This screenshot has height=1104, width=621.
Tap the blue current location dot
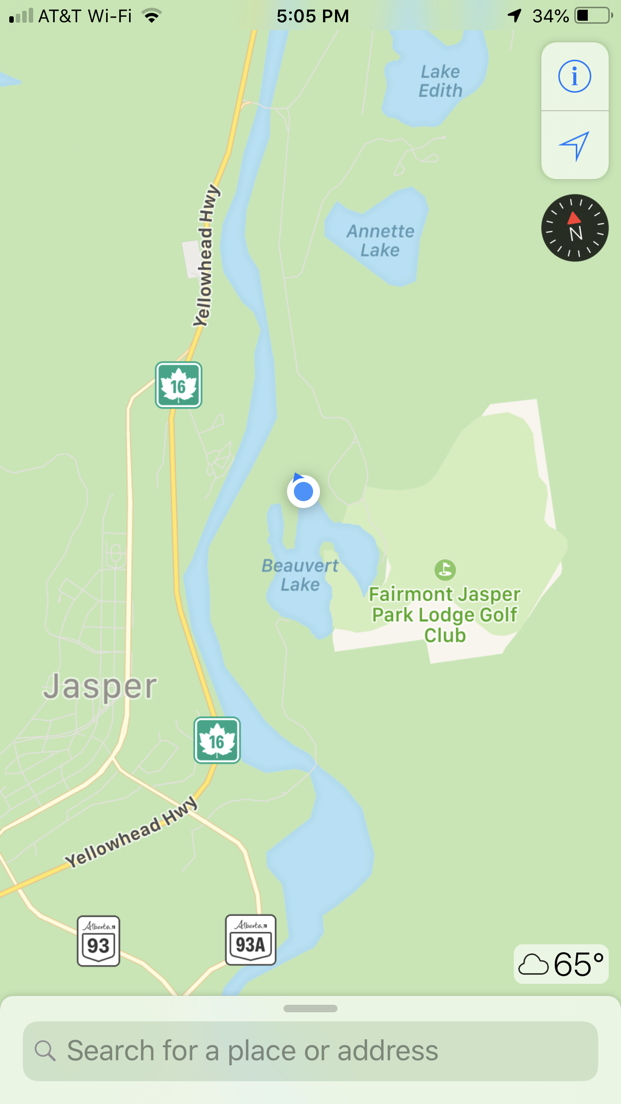pos(303,491)
